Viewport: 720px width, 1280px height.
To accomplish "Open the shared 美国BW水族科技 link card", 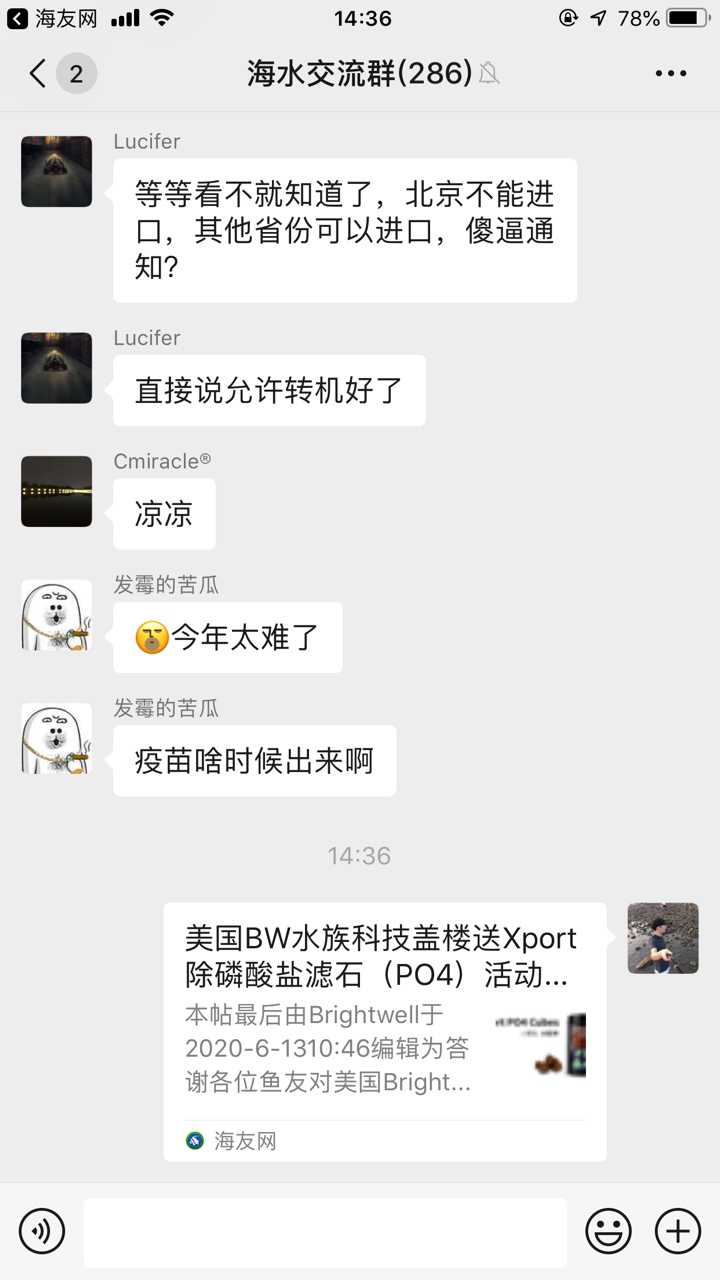I will click(385, 1030).
